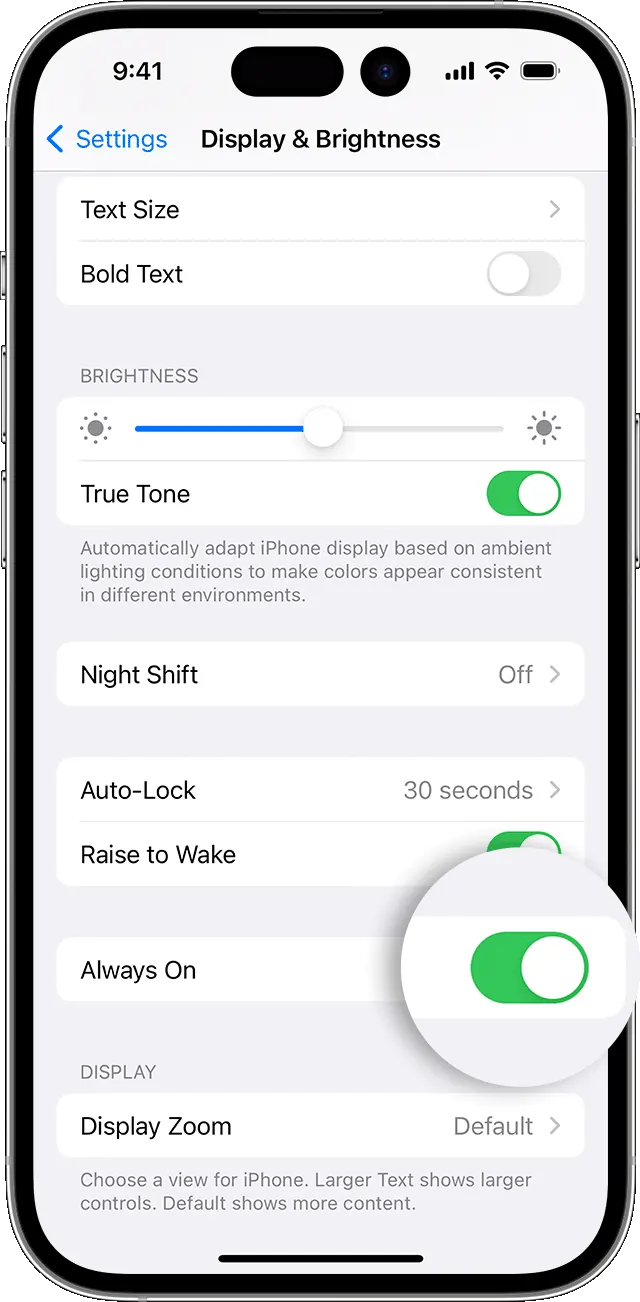640x1302 pixels.
Task: Disable Raise to Wake
Action: (523, 845)
